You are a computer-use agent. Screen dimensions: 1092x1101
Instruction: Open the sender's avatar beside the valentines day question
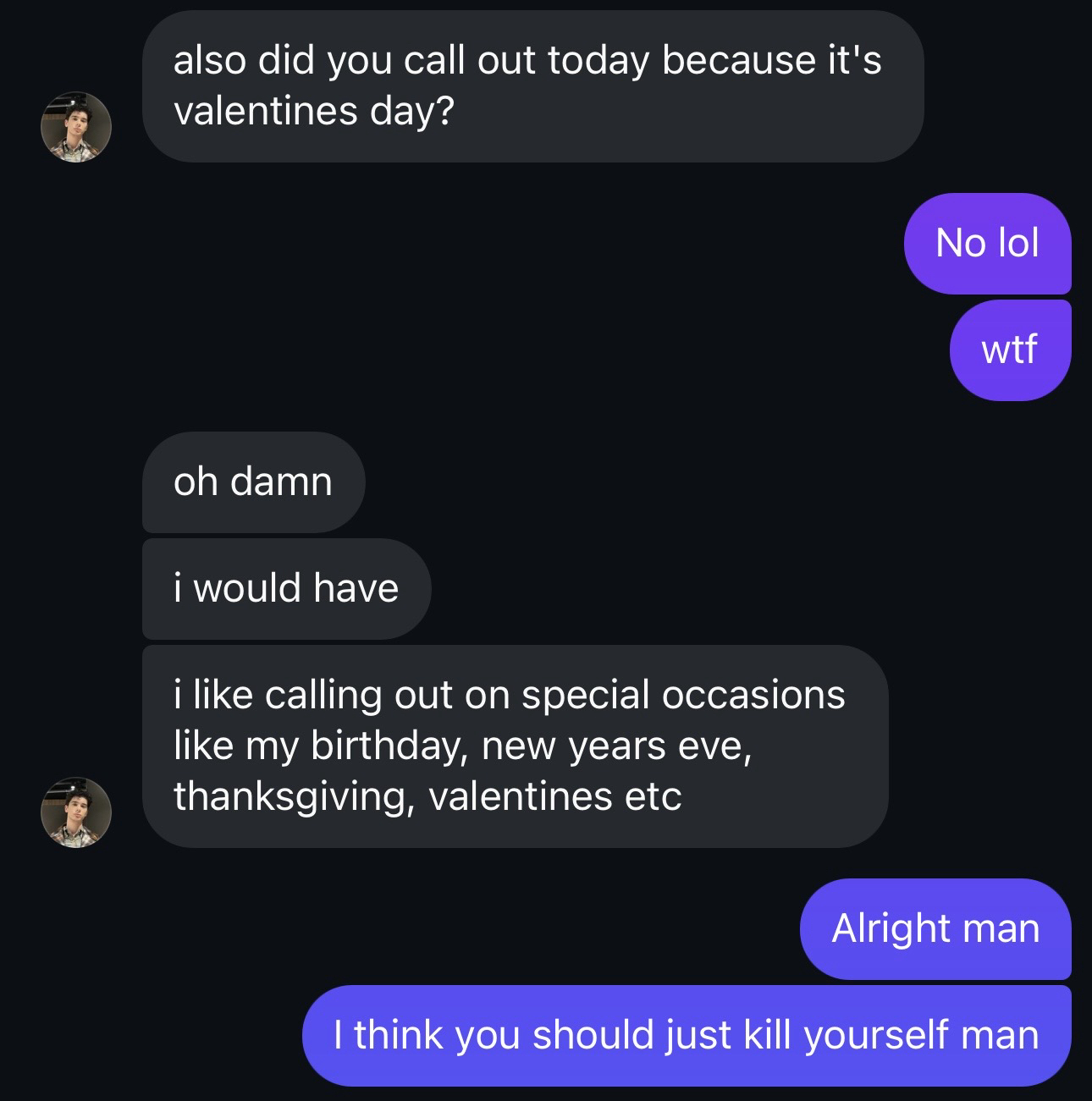pyautogui.click(x=76, y=127)
